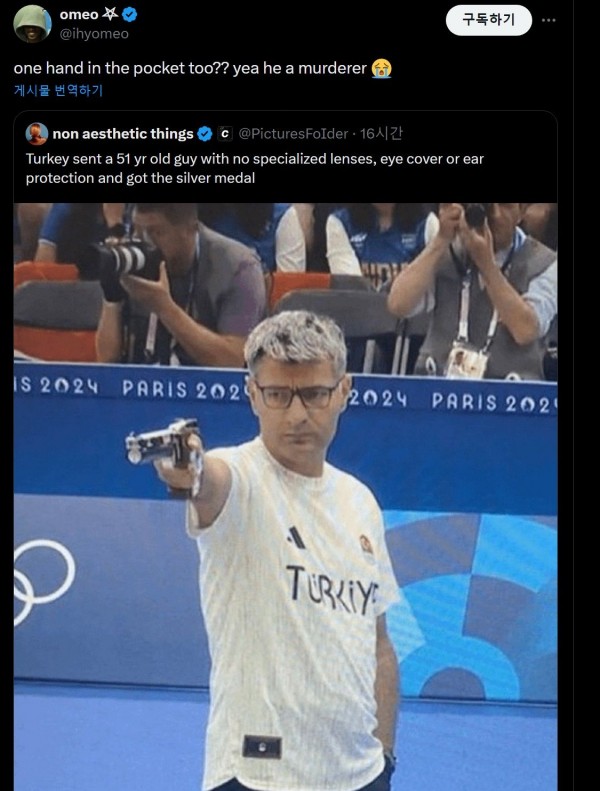The height and width of the screenshot is (791, 600).
Task: Translate the post via 게시물 번역하기
Action: (58, 91)
